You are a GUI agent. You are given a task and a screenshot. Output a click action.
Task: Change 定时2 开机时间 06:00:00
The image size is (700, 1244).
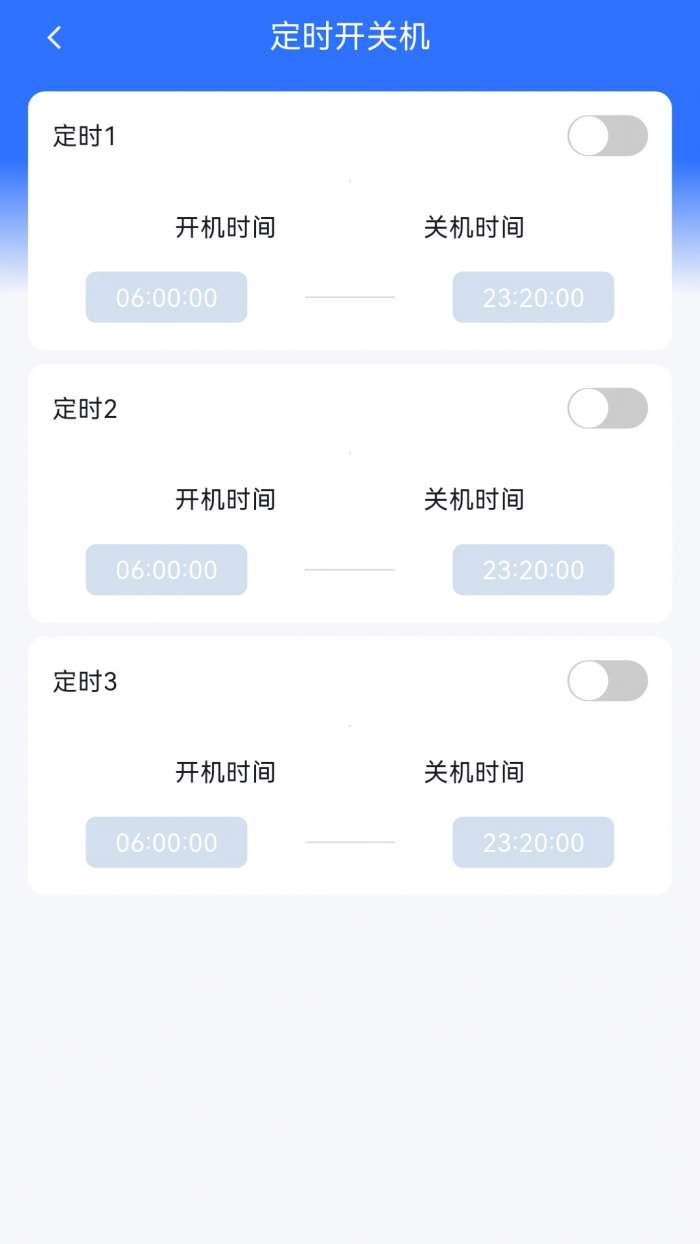(166, 570)
